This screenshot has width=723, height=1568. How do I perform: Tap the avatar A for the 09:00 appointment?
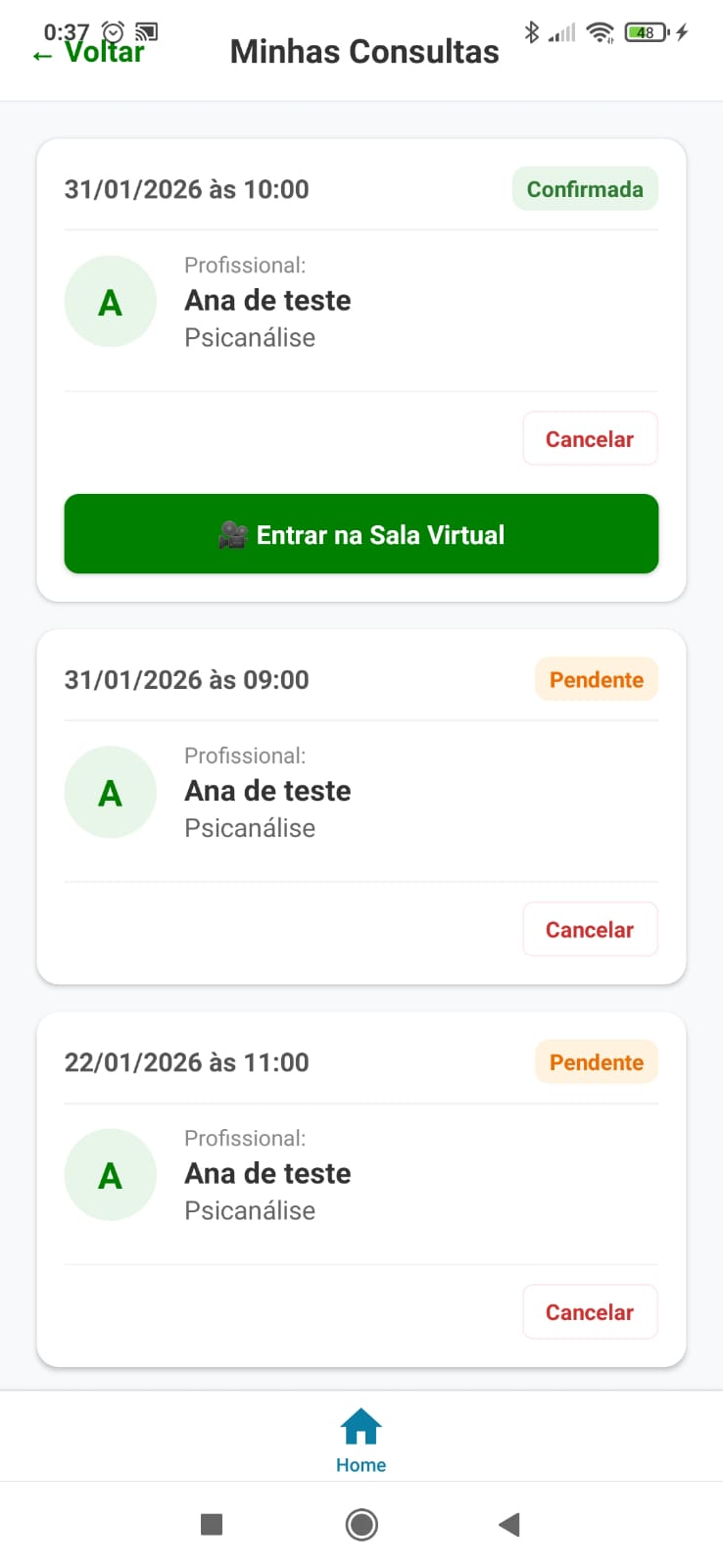pos(110,792)
